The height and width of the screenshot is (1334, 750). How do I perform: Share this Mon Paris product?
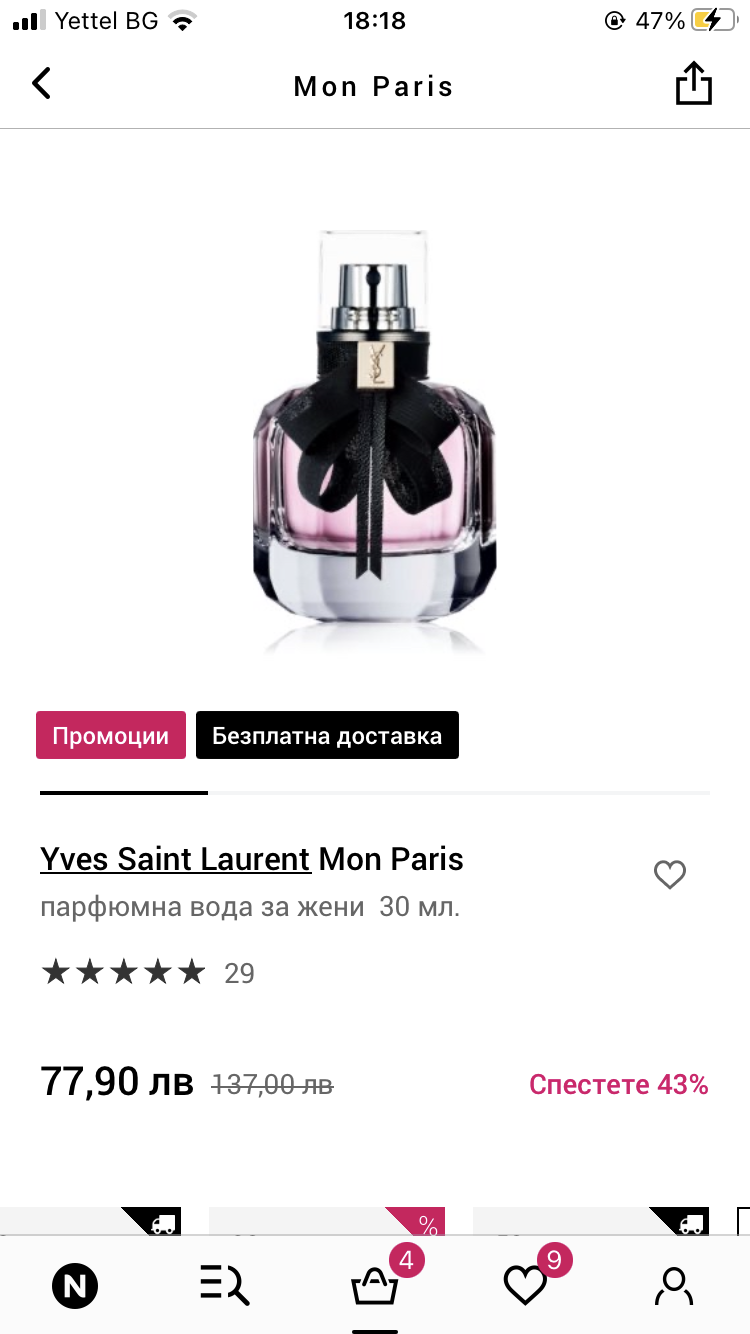point(693,84)
